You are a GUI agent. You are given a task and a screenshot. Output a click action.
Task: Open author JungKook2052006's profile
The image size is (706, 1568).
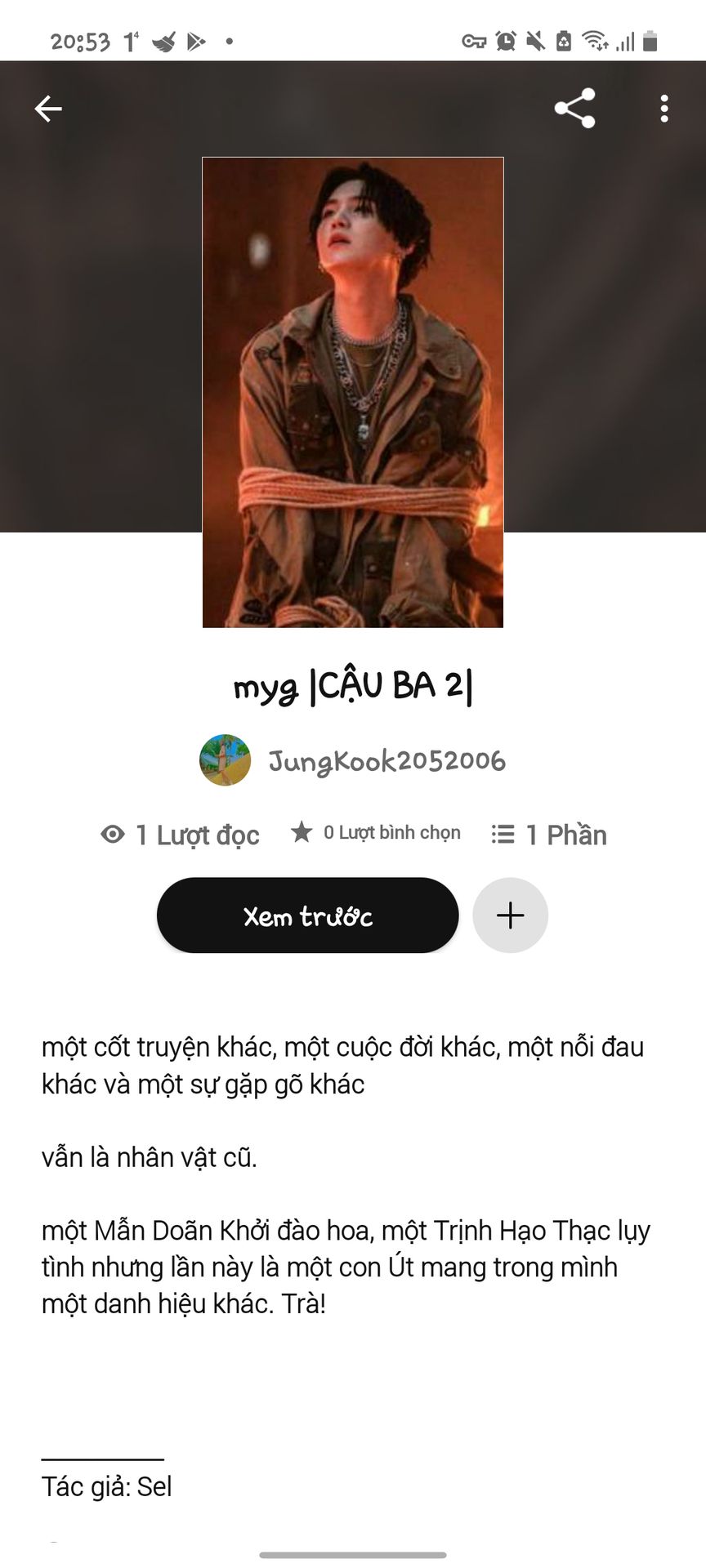point(353,760)
